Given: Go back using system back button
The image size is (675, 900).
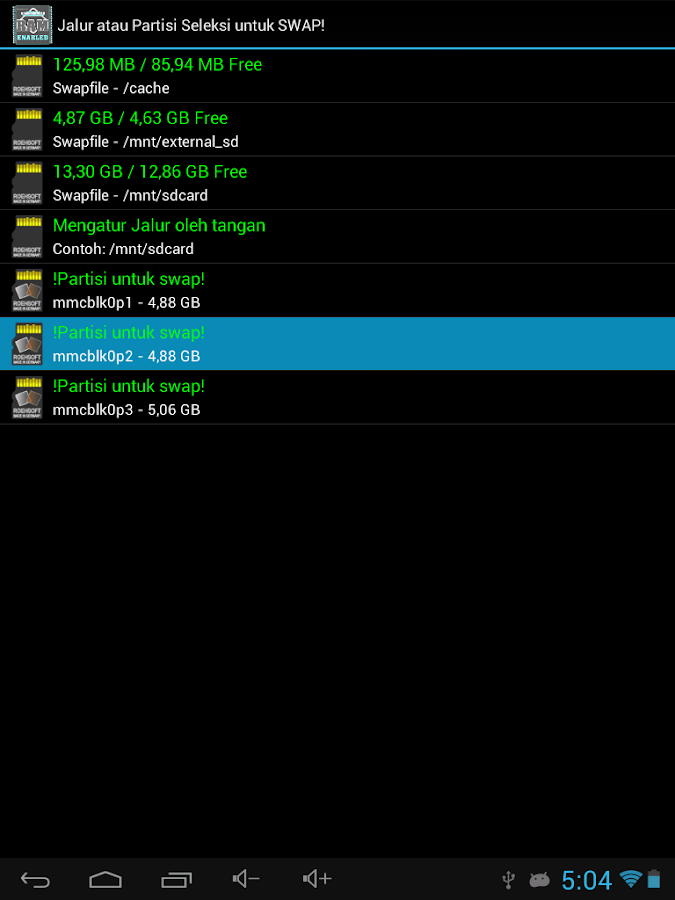Looking at the screenshot, I should pos(35,879).
